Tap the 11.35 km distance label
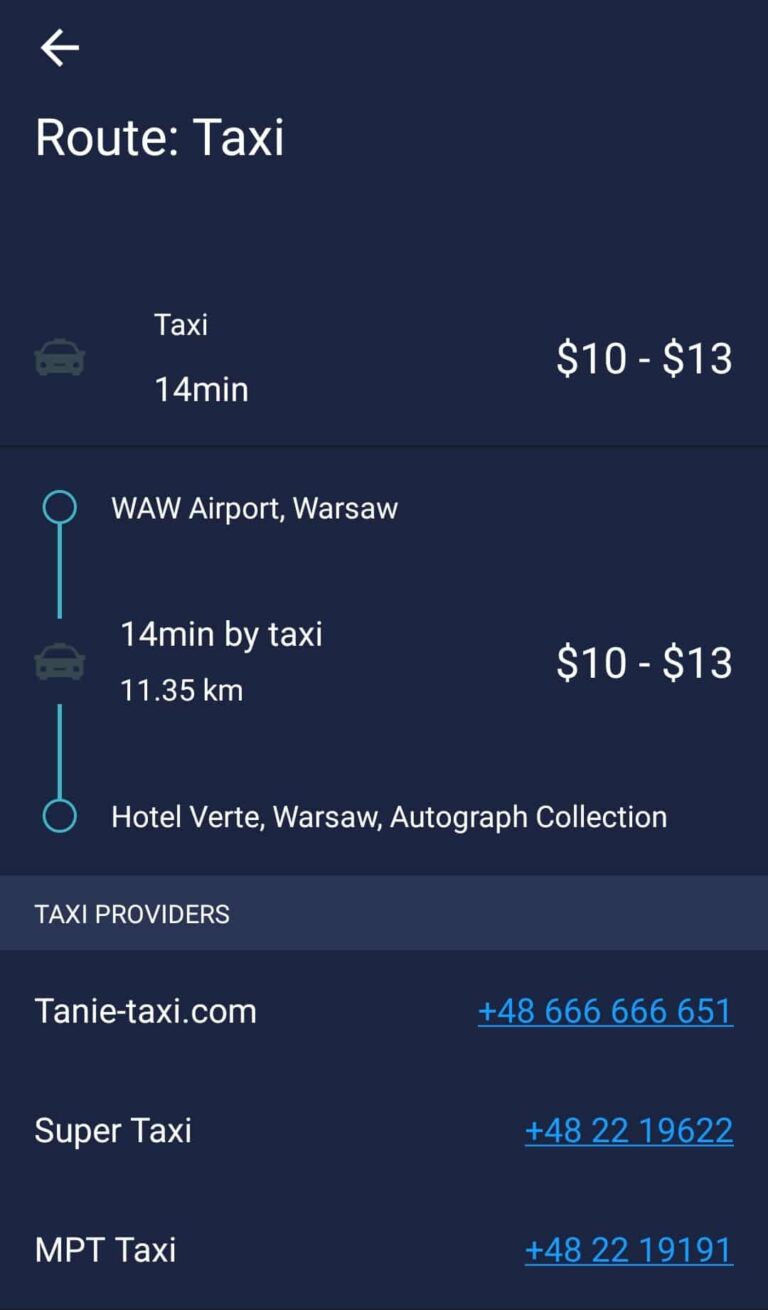 click(x=181, y=688)
